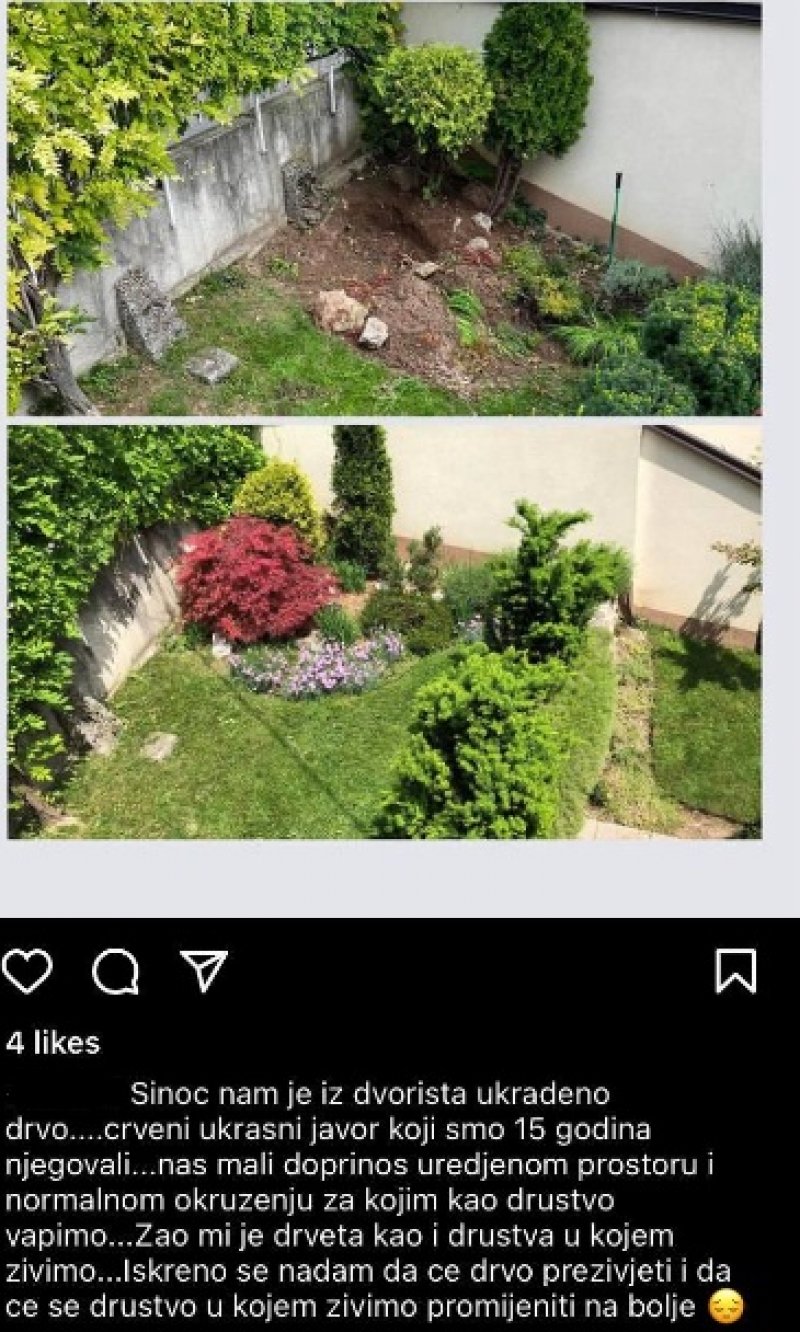
Task: Select the top before-photo thumbnail
Action: tap(400, 210)
